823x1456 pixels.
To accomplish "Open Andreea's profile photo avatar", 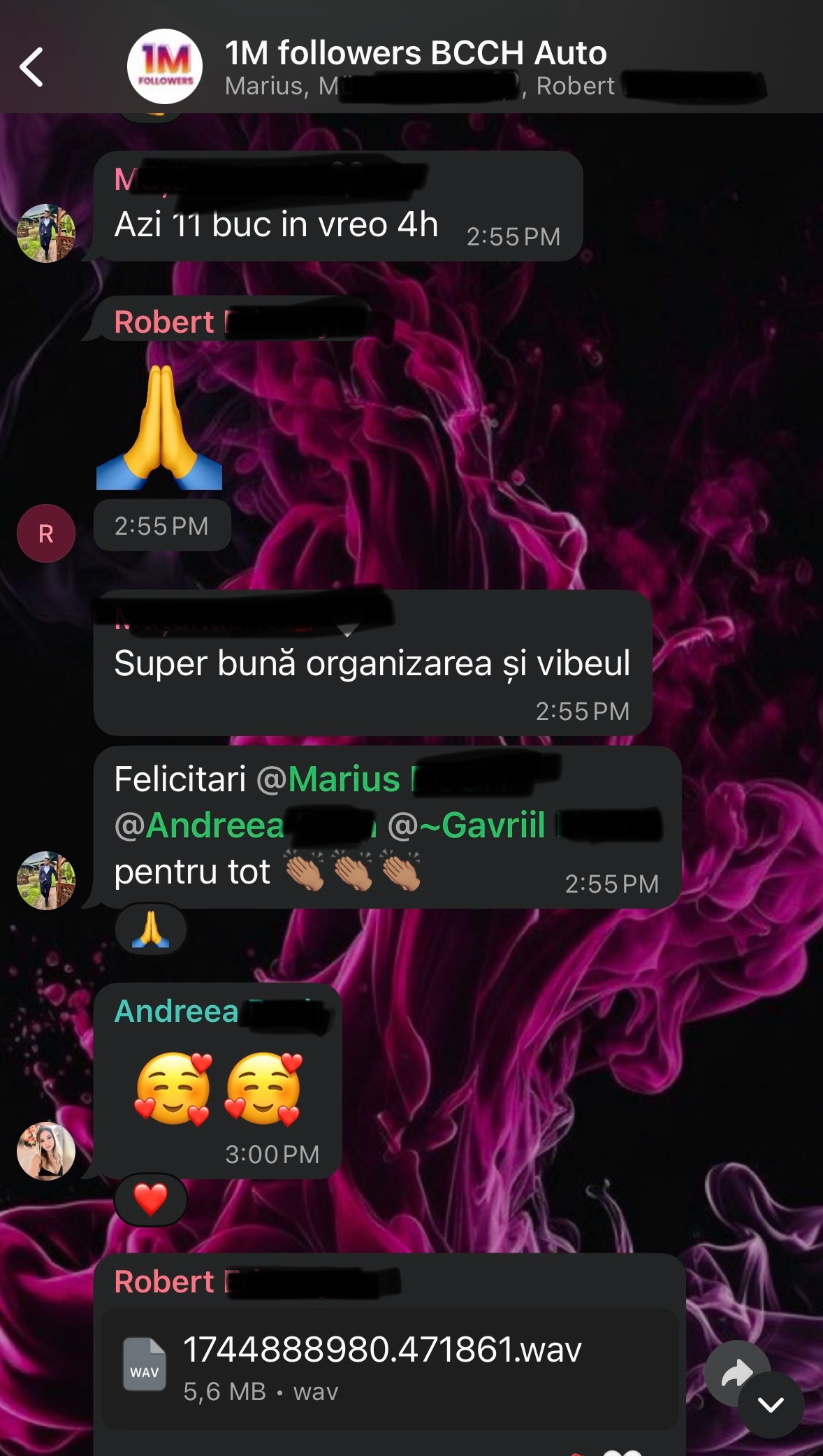I will click(46, 1151).
